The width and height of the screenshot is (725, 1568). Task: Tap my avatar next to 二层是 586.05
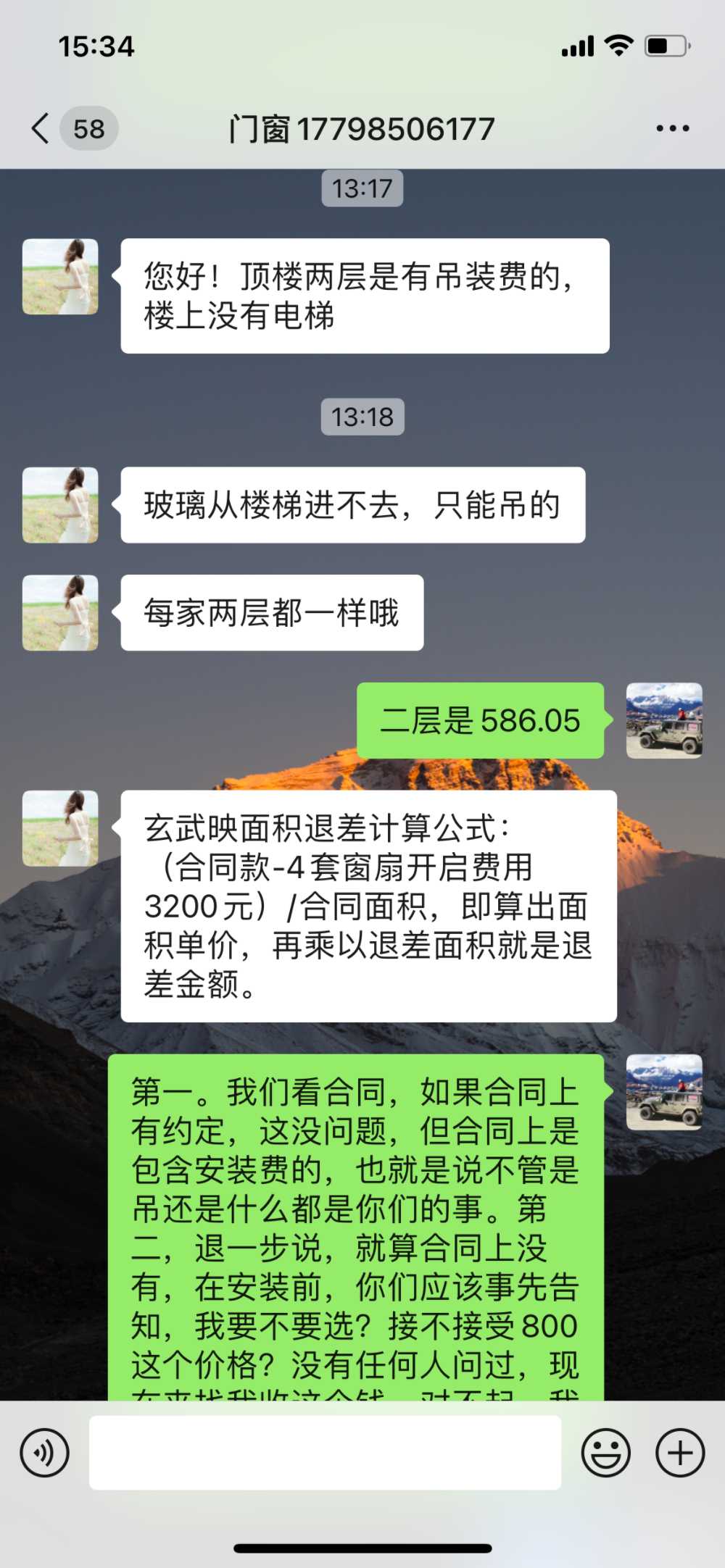(x=664, y=720)
